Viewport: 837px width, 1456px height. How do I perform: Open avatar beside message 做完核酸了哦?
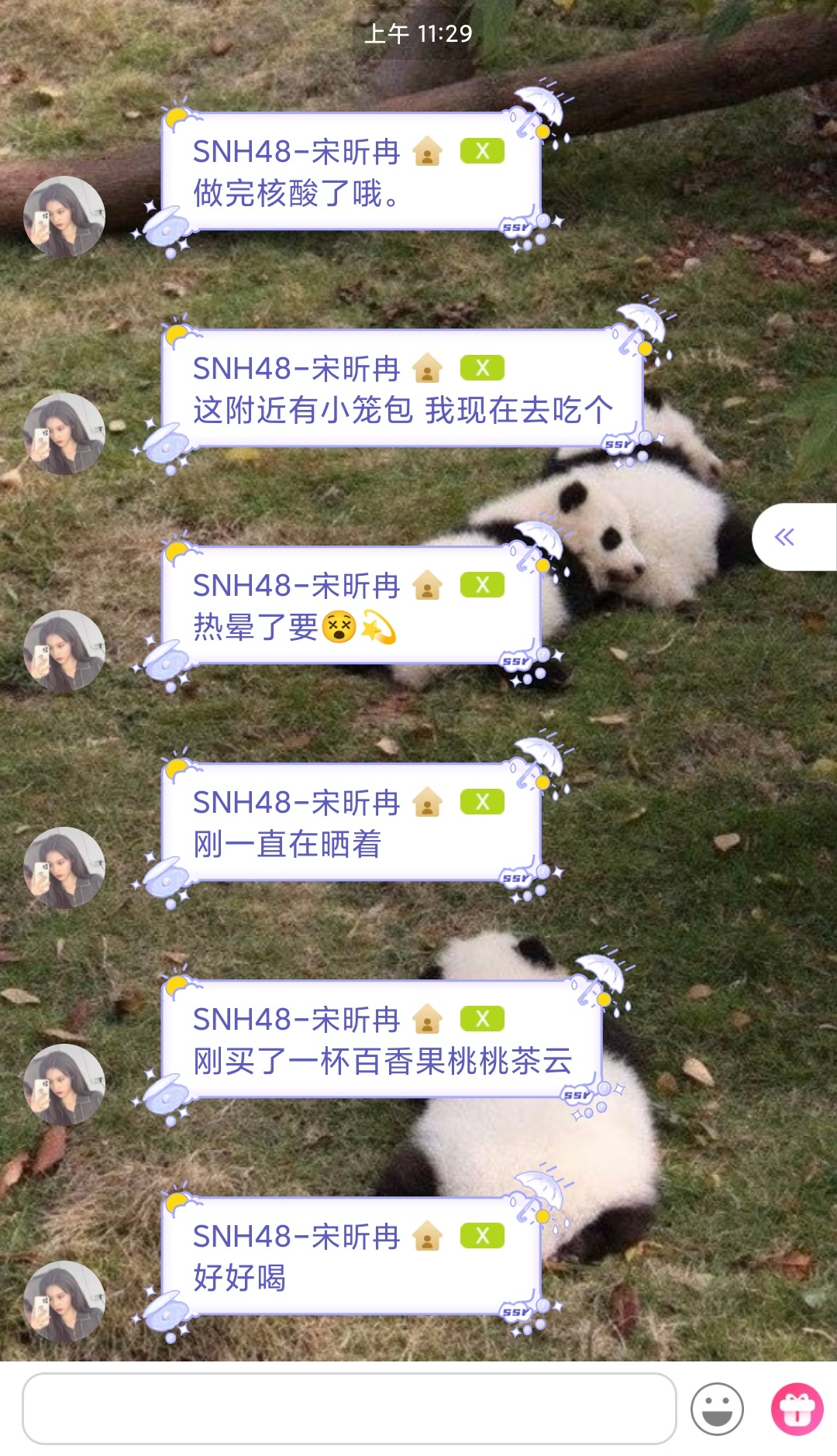(64, 217)
